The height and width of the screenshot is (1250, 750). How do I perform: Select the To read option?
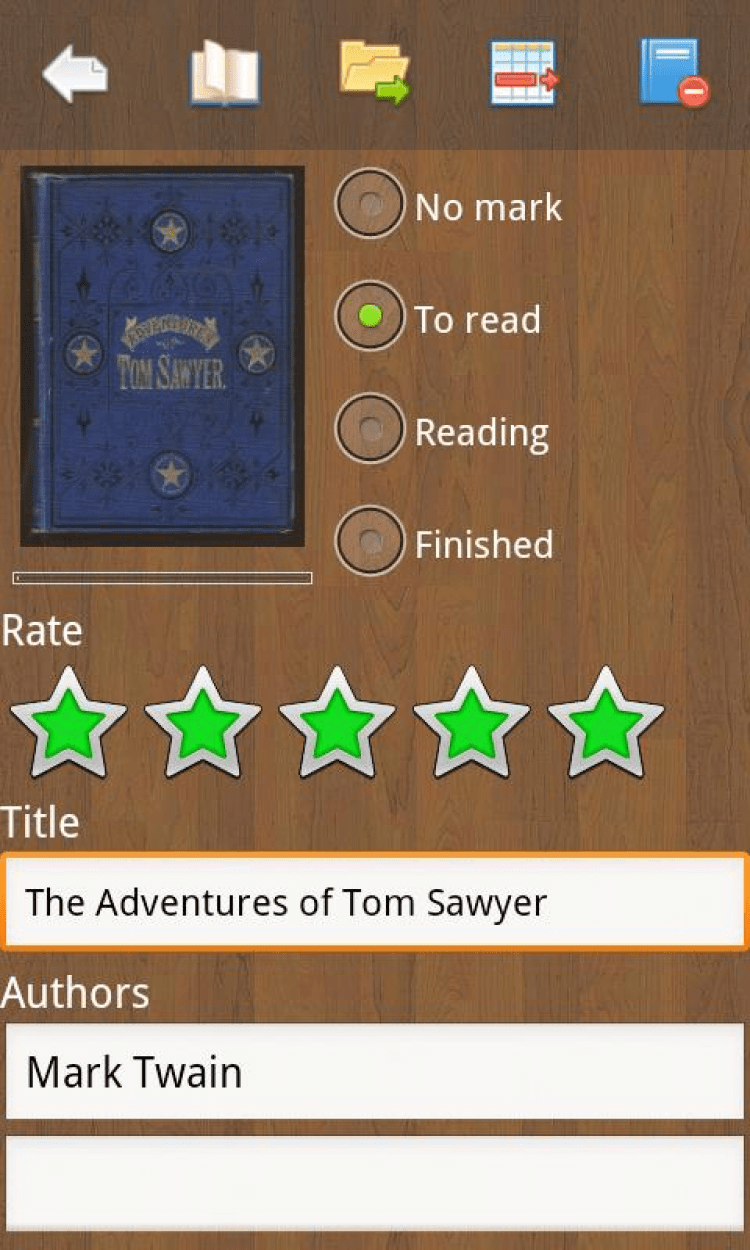[371, 317]
